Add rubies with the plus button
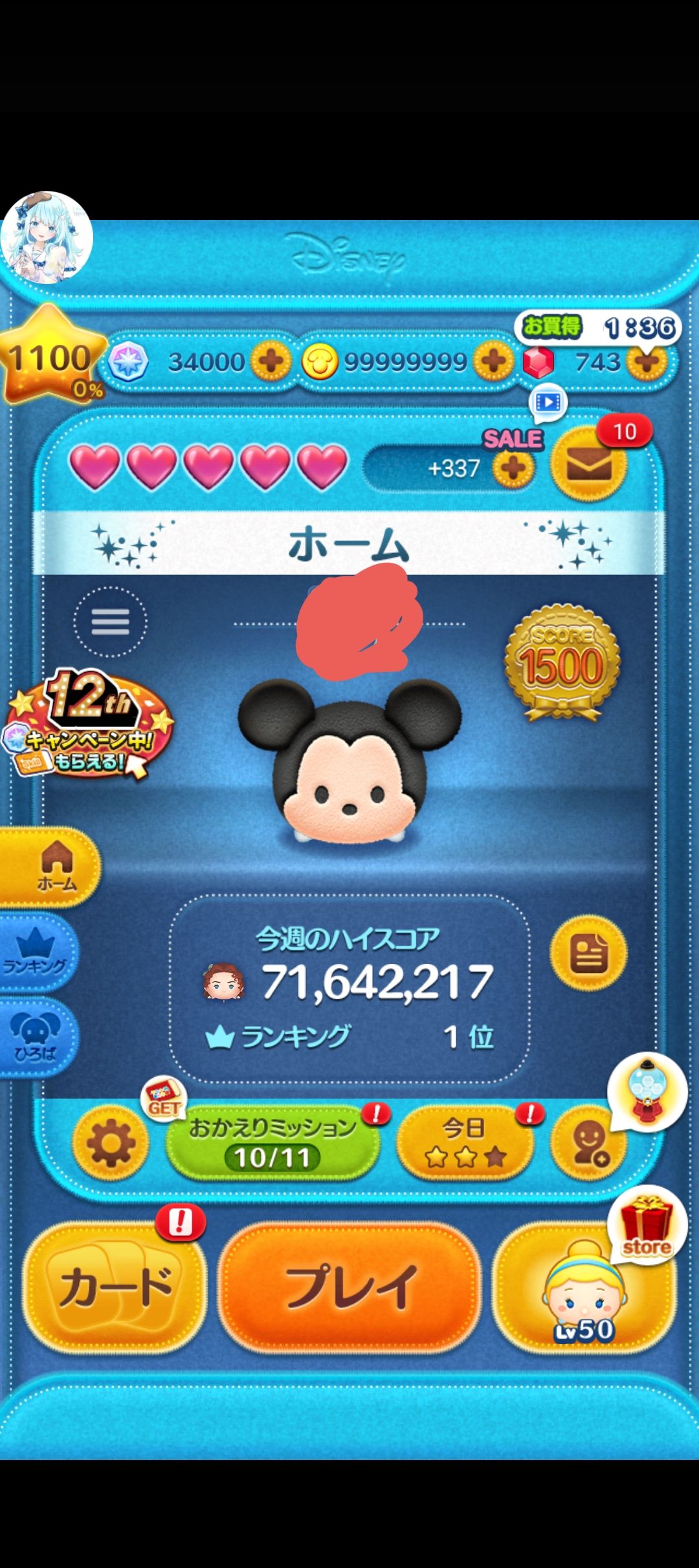The height and width of the screenshot is (1568, 699). coord(647,361)
